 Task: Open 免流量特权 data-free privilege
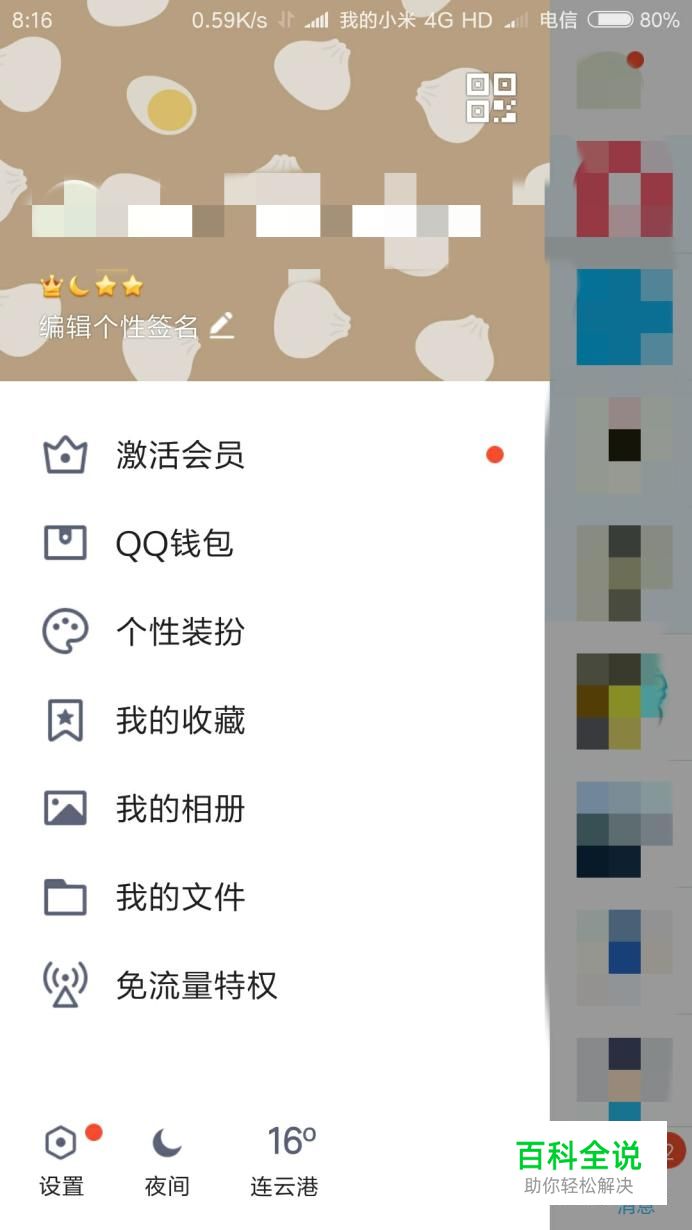tap(196, 985)
